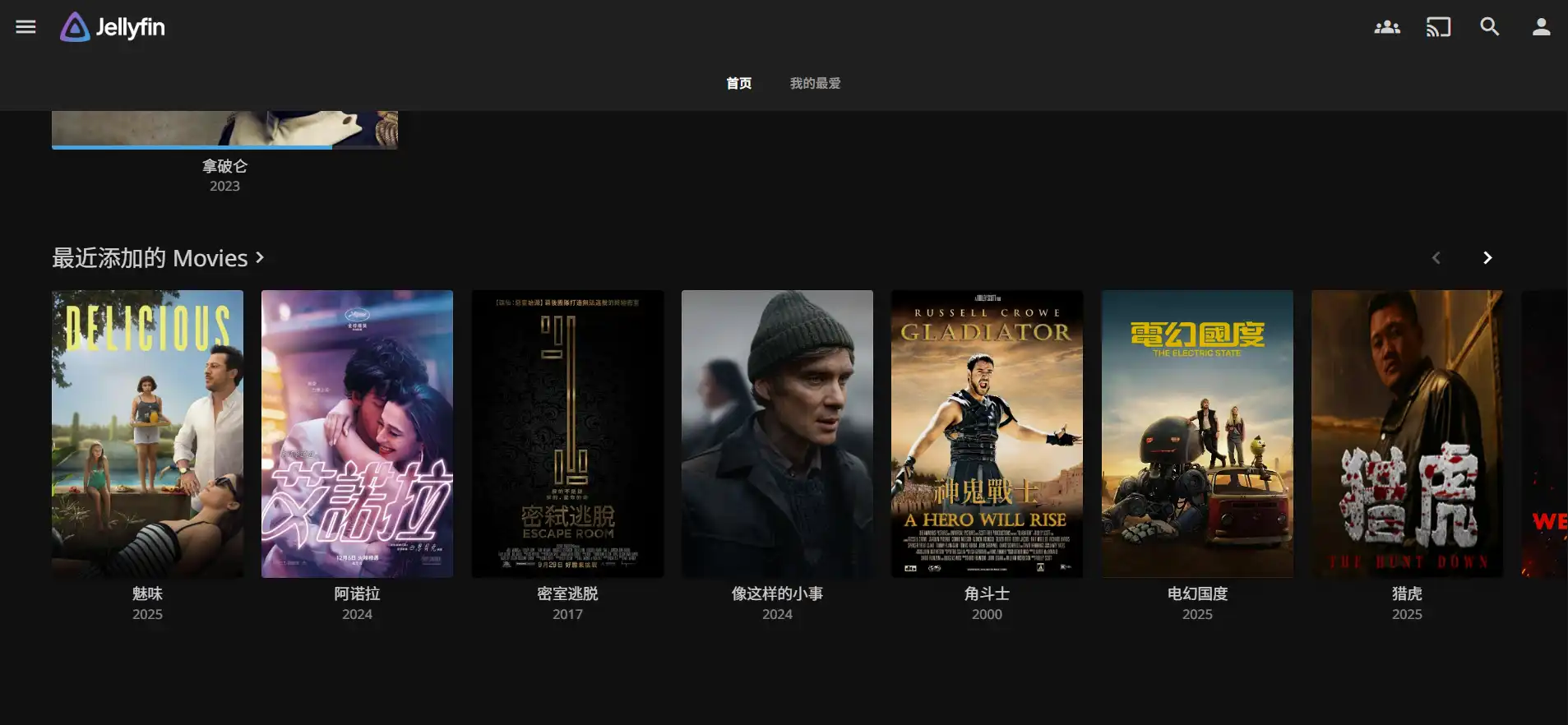1568x725 pixels.
Task: Open the 像这样的小事 movie poster
Action: click(777, 433)
